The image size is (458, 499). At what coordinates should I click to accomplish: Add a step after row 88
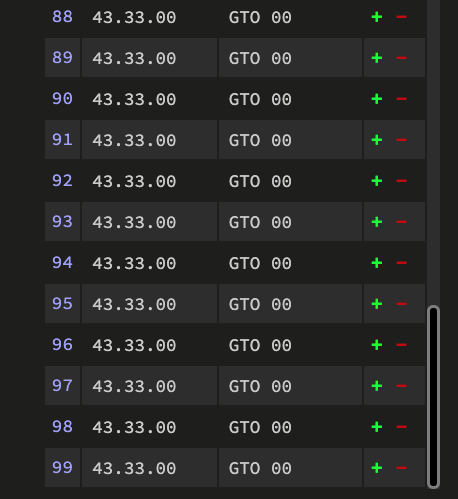[x=377, y=17]
